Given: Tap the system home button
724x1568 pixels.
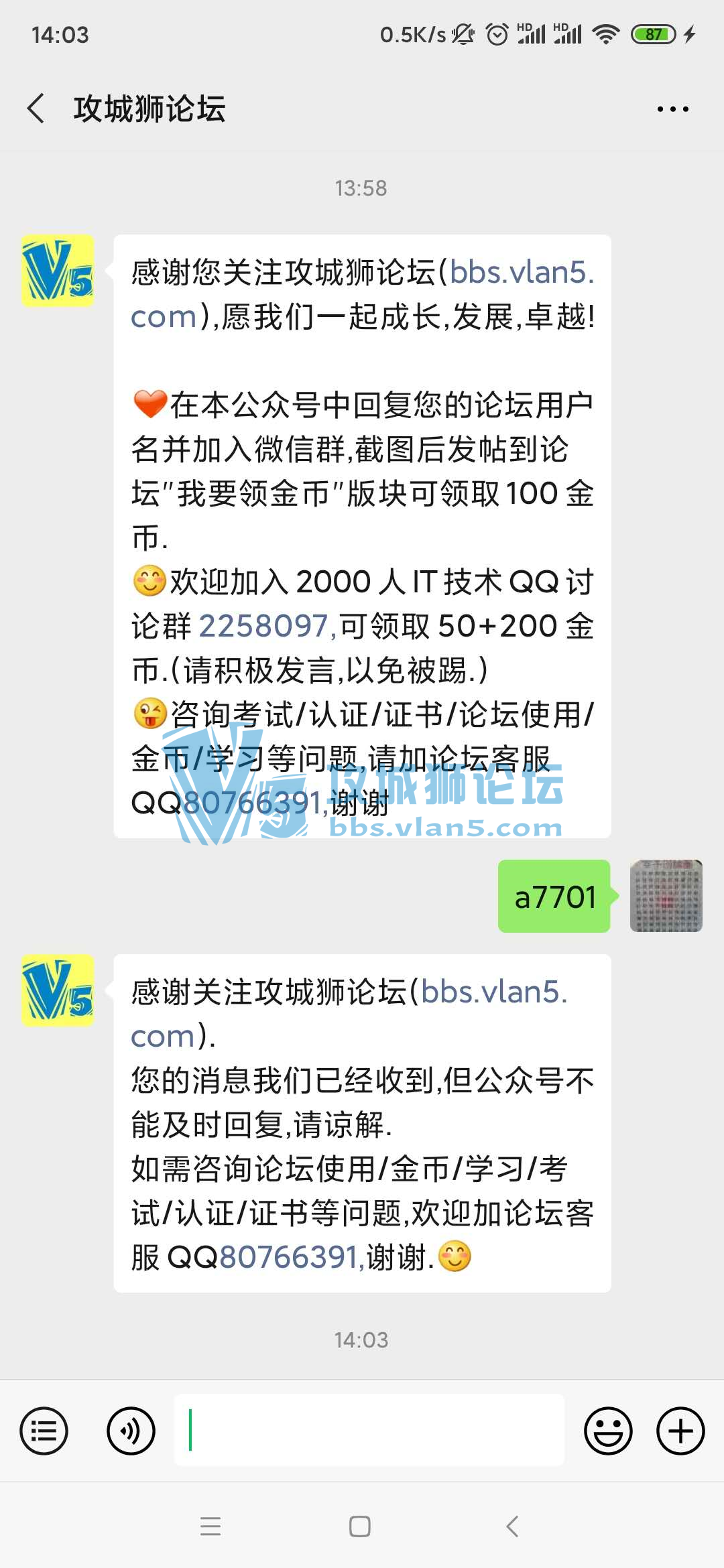Looking at the screenshot, I should (x=360, y=1526).
